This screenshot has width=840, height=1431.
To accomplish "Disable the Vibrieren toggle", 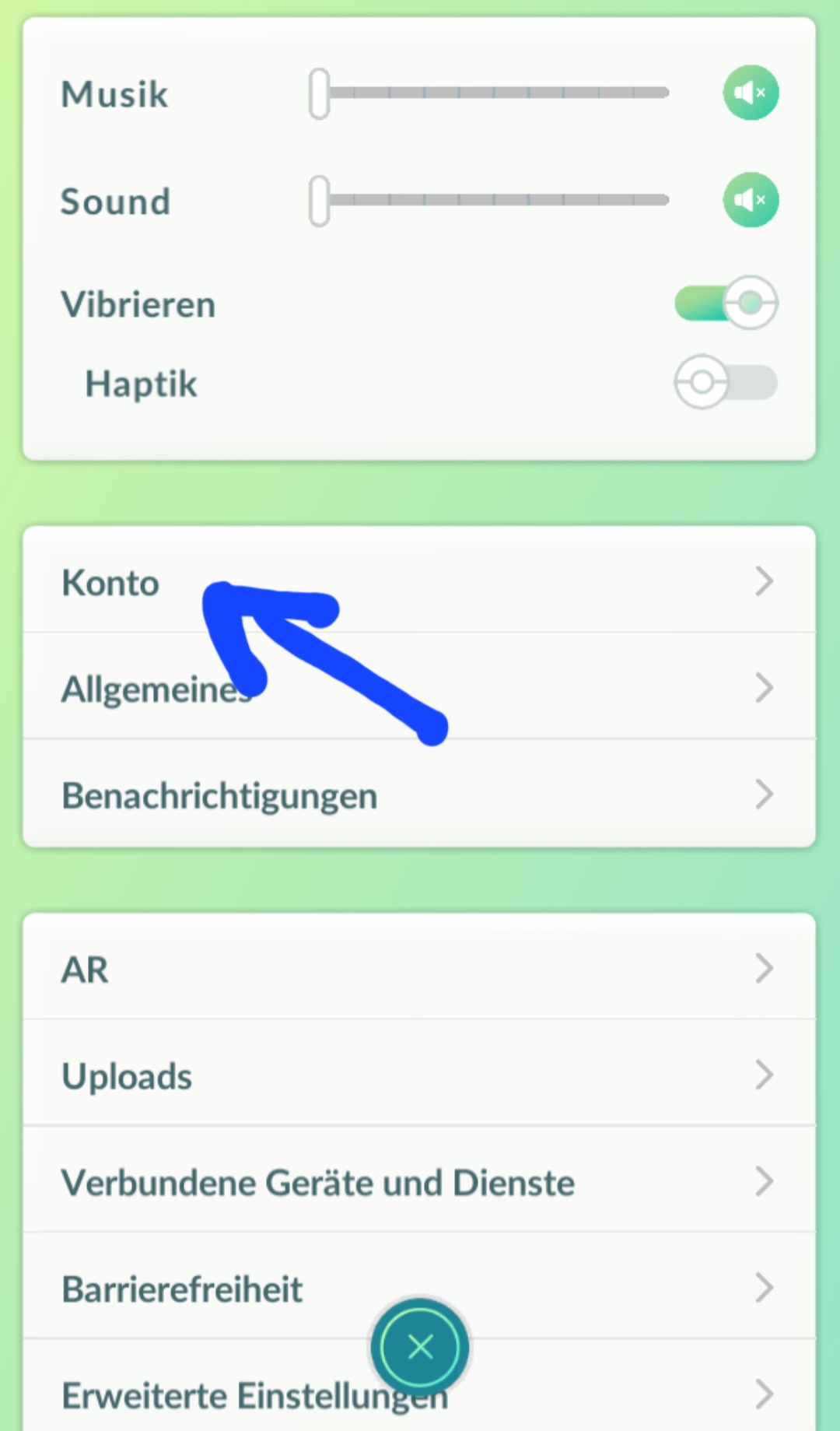I will [x=726, y=303].
